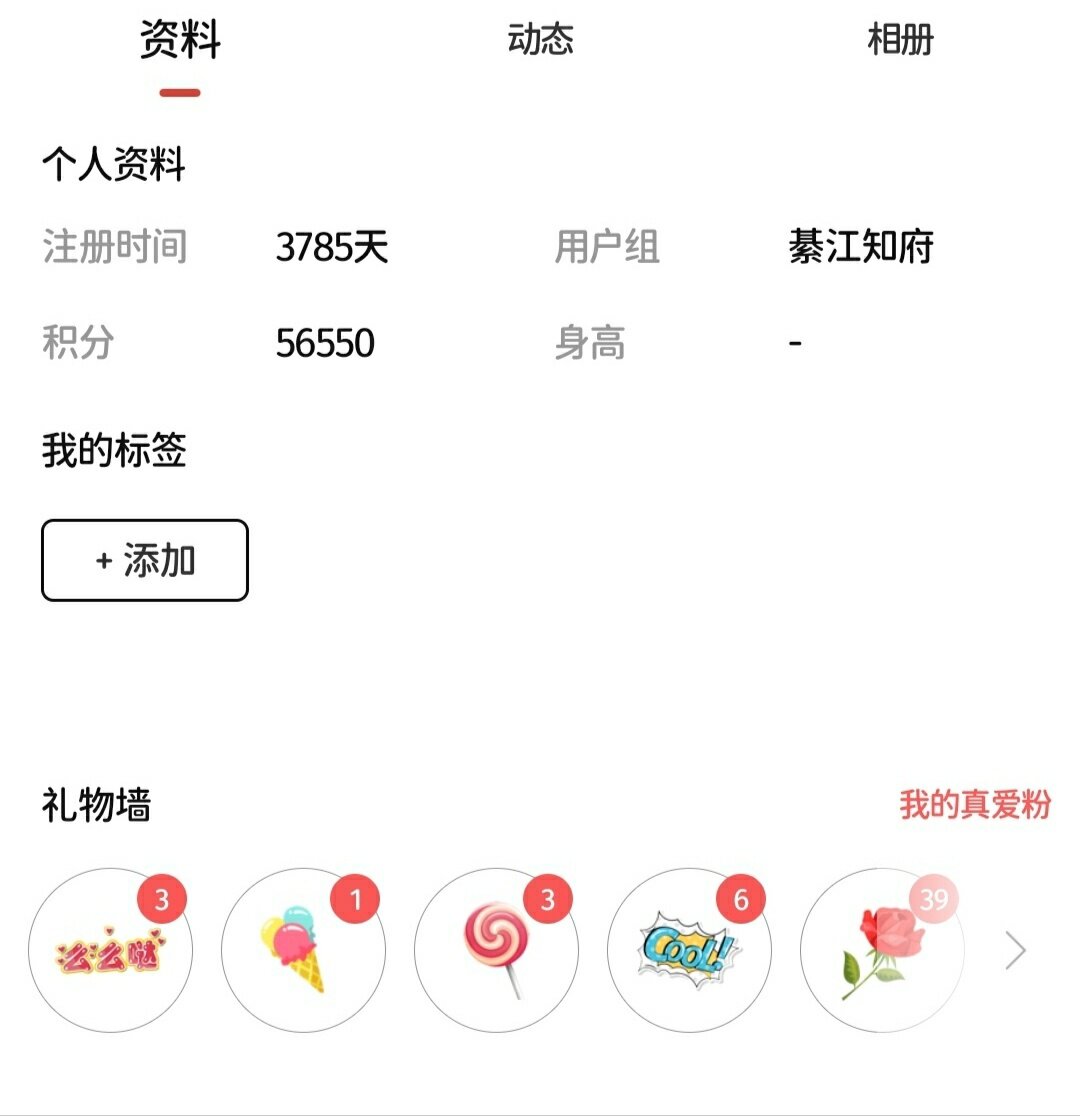Switch to the 动态 tab
Viewport: 1080px width, 1116px height.
pos(540,41)
